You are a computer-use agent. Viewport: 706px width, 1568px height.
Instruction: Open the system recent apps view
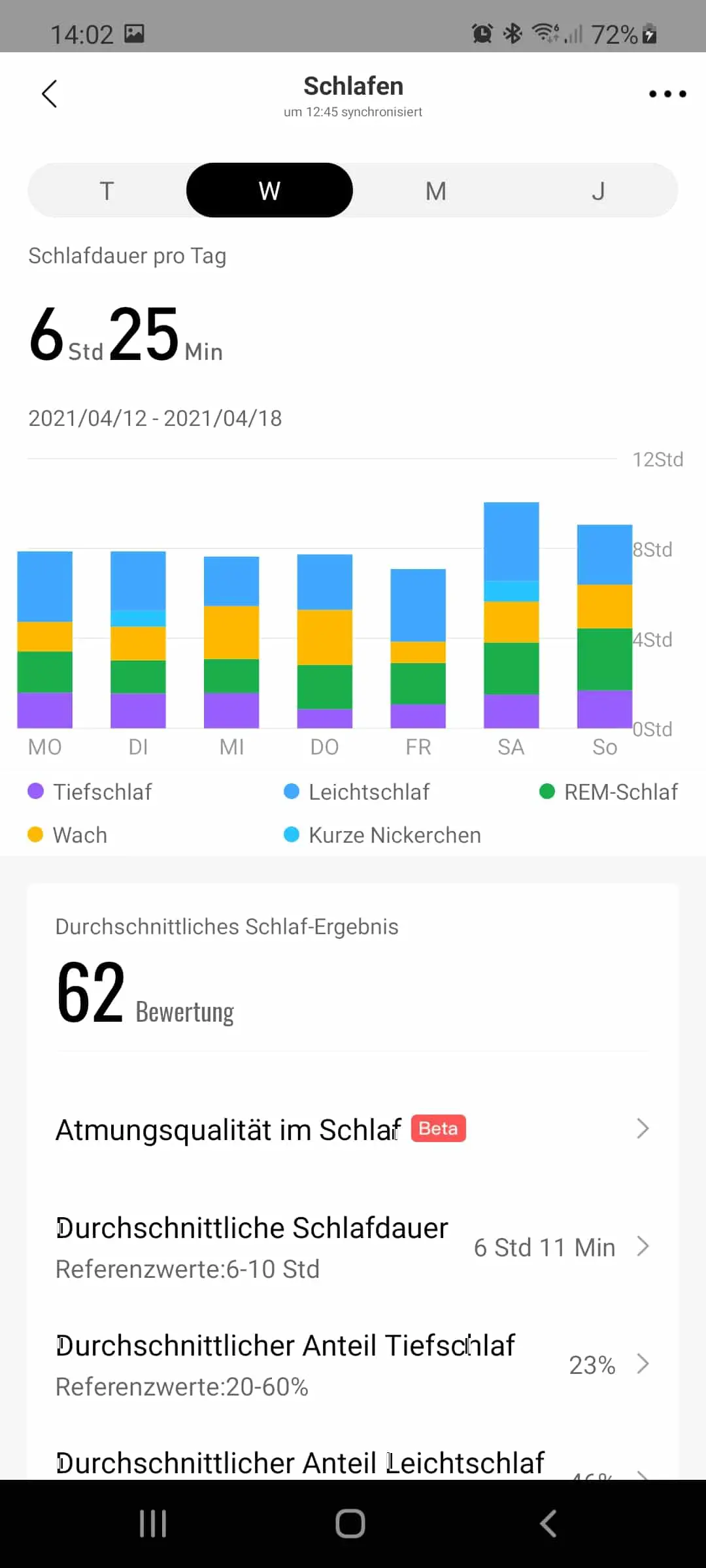click(153, 1524)
